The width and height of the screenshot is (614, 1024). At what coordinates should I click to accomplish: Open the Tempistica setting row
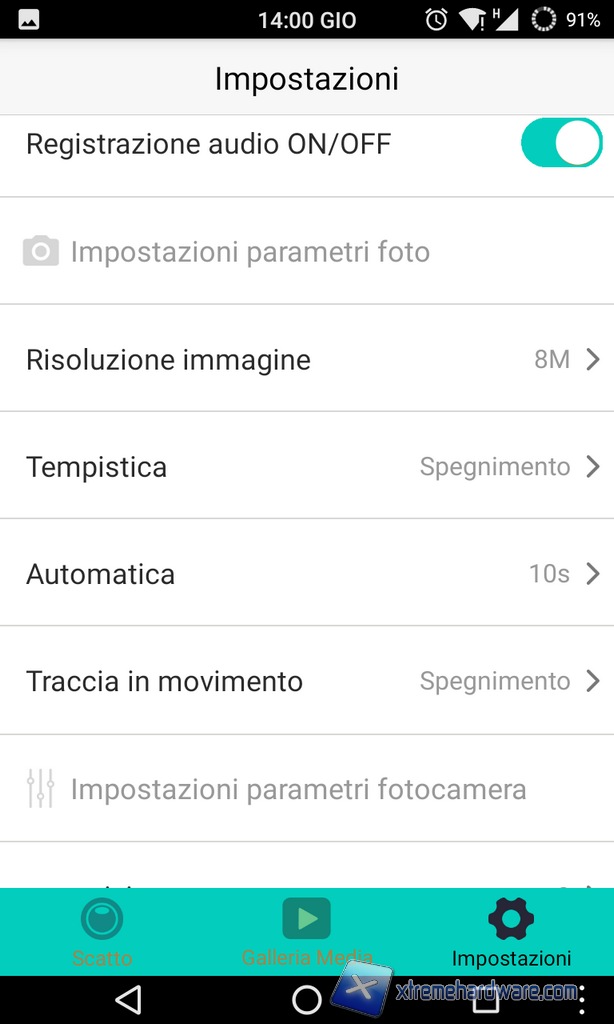pyautogui.click(x=306, y=467)
